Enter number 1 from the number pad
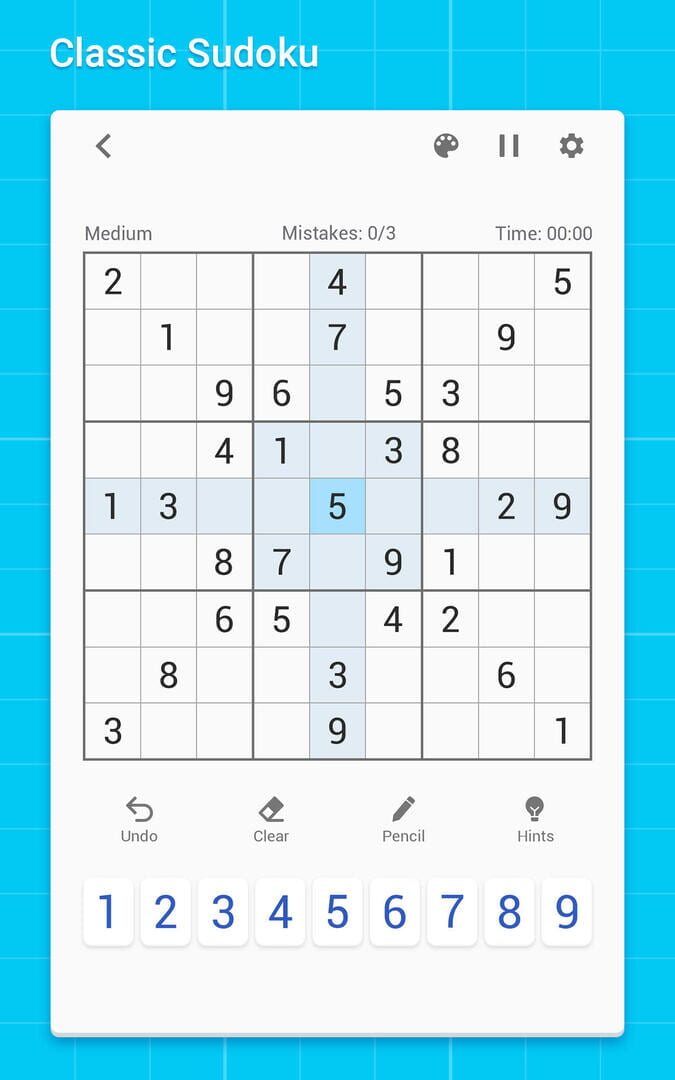 pyautogui.click(x=108, y=912)
